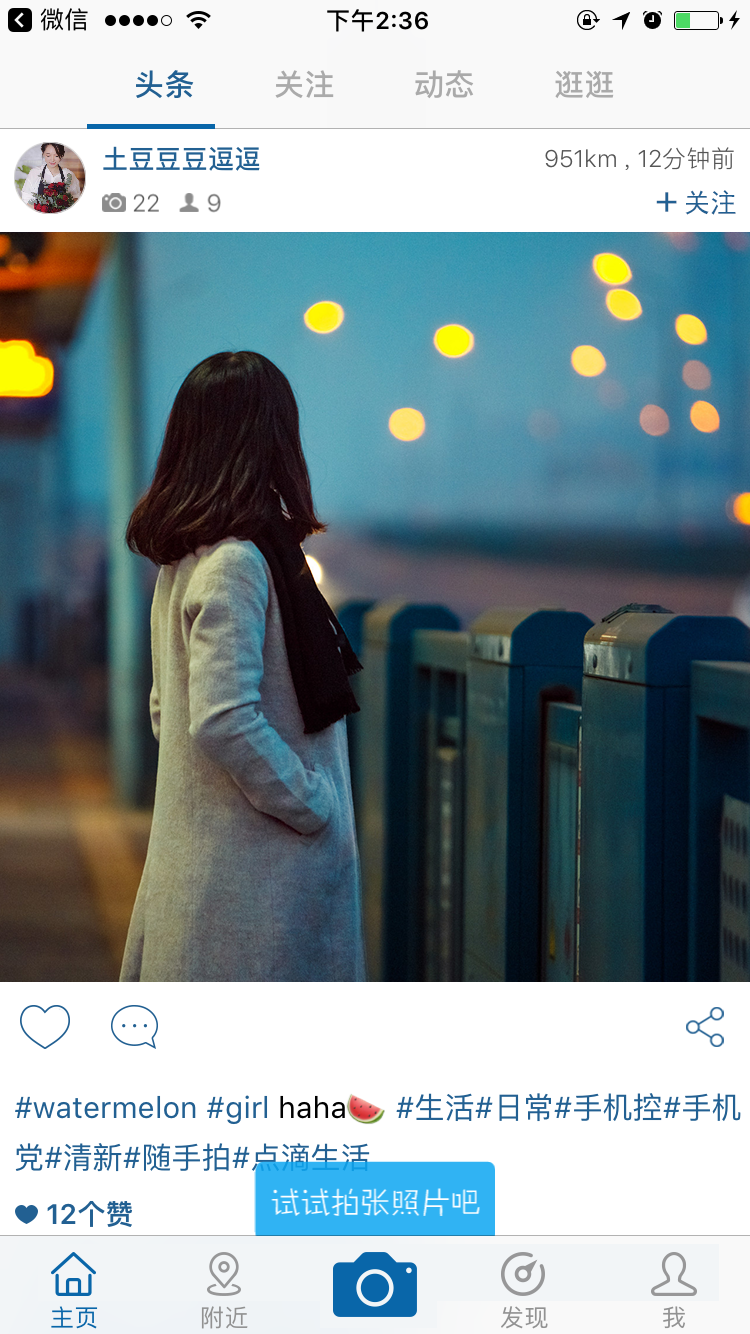Follow user with the + 关注 button

tap(696, 203)
